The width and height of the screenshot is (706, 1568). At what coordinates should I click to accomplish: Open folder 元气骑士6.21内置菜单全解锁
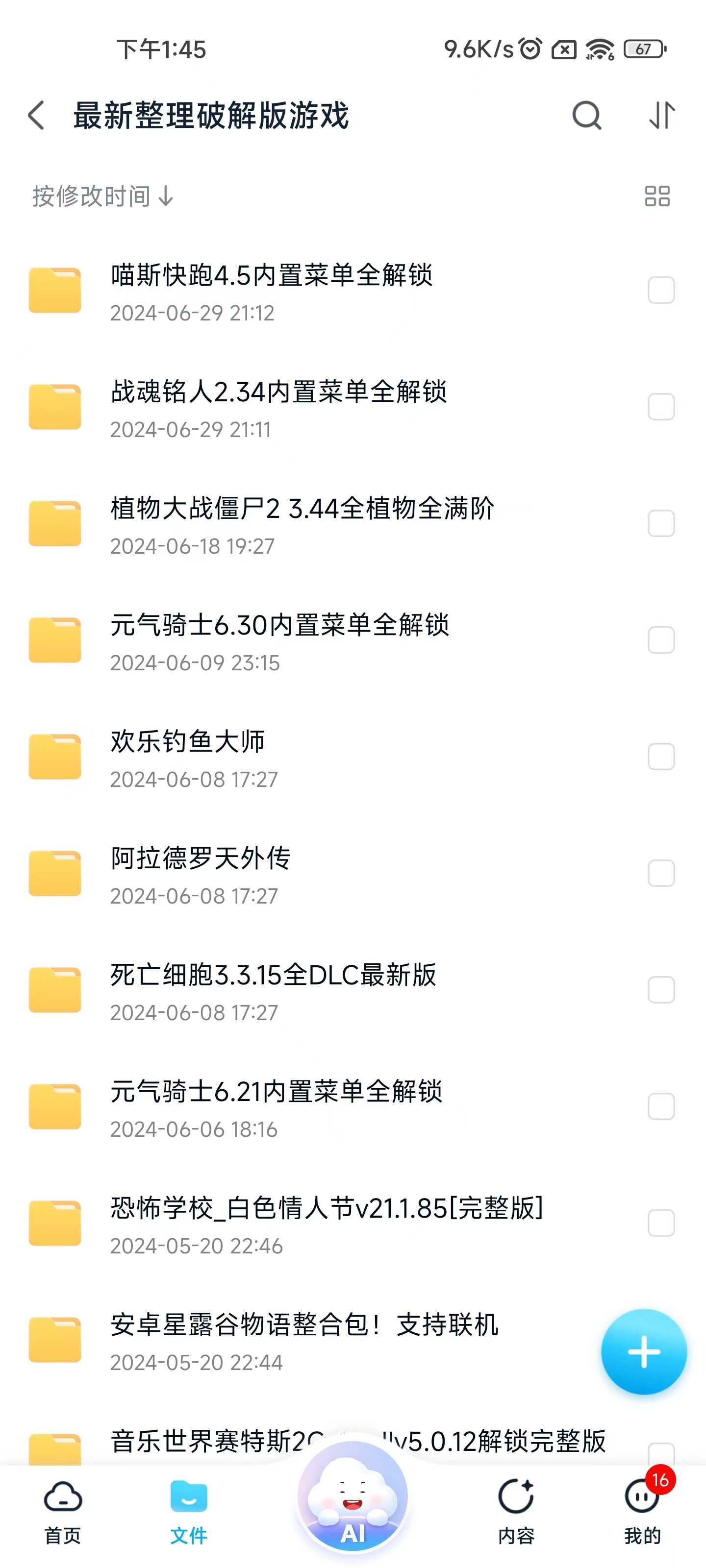[353, 1107]
